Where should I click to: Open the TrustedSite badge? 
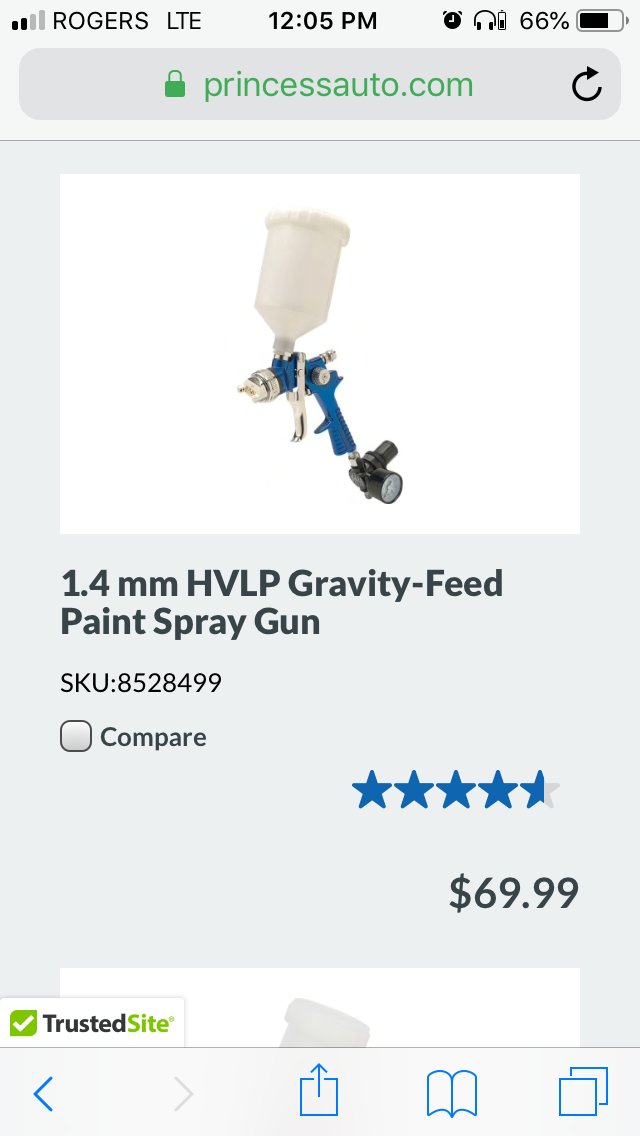pos(92,1023)
